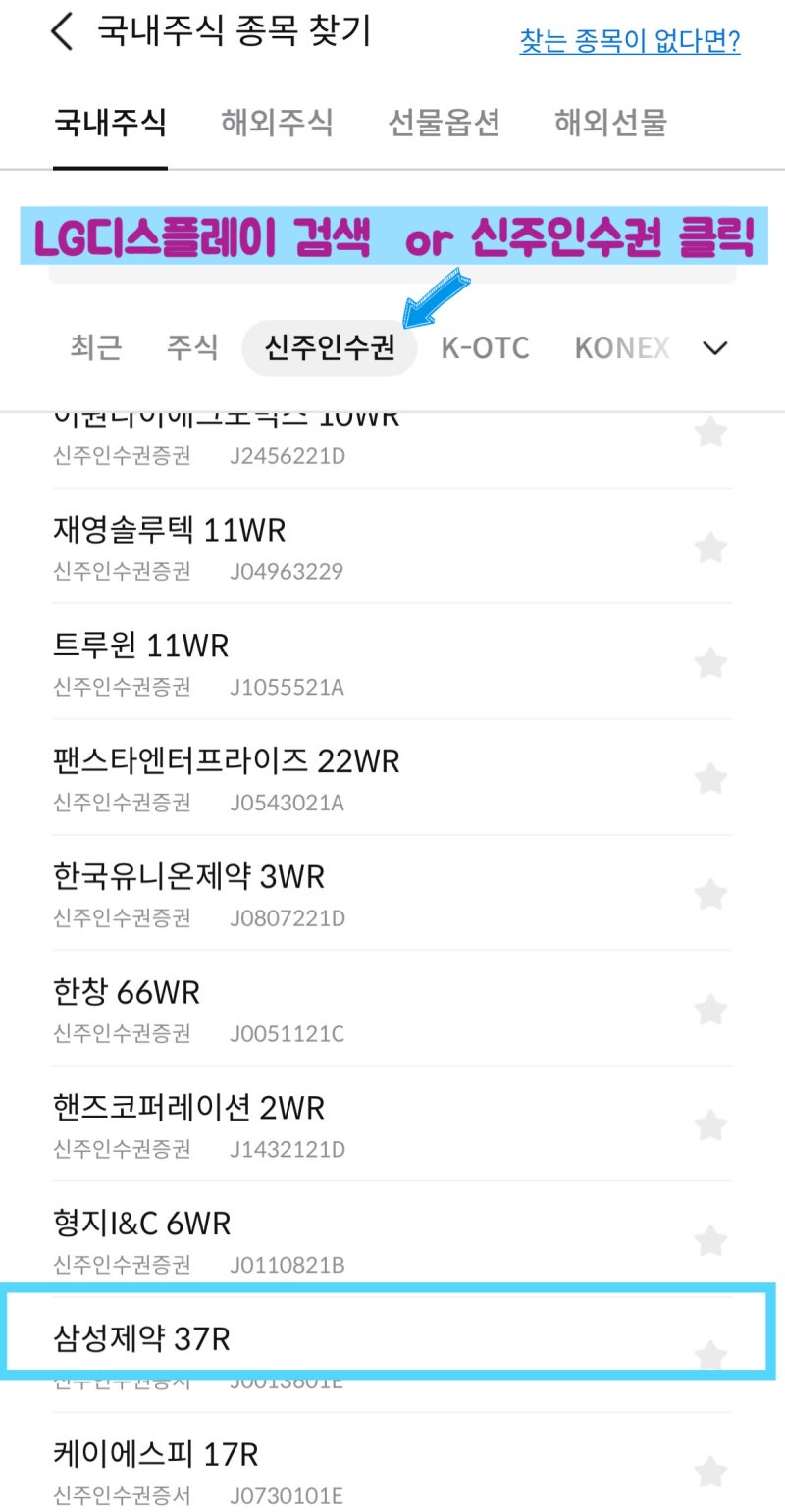785x1512 pixels.
Task: Click the star beside 형지I&C 6WR
Action: coord(711,1240)
